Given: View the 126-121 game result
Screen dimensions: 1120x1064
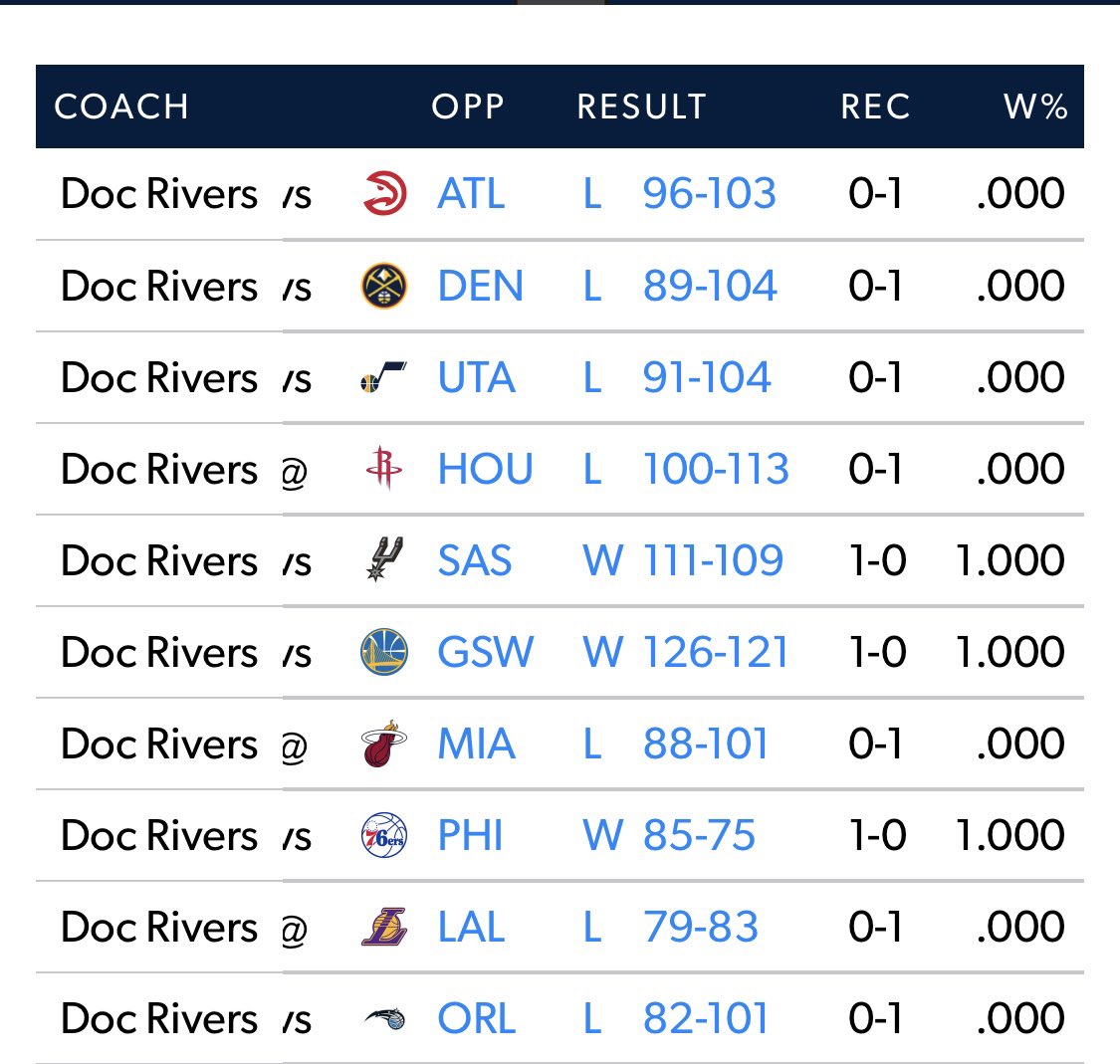Looking at the screenshot, I should (x=716, y=653).
